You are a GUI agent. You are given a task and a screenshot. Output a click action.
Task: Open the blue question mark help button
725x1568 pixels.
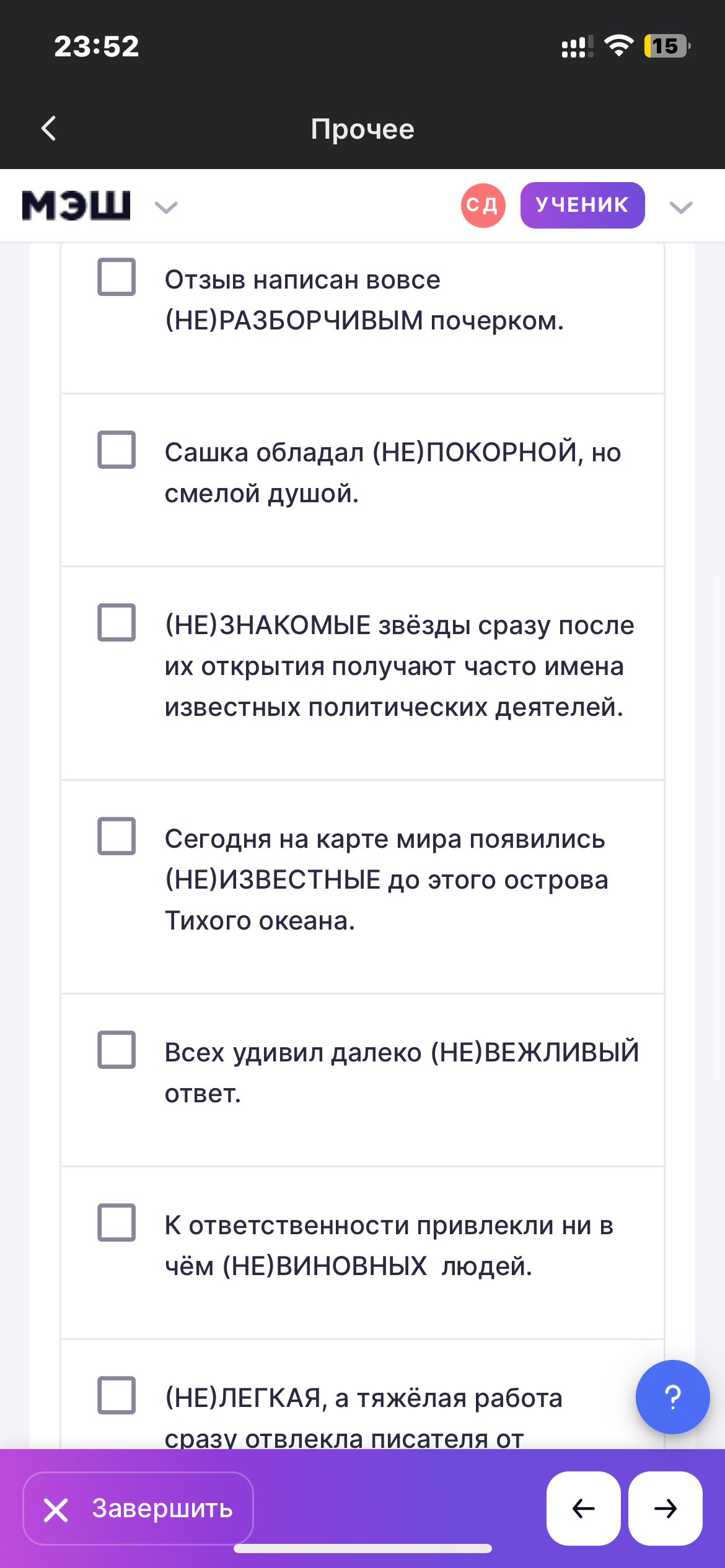click(x=672, y=1397)
